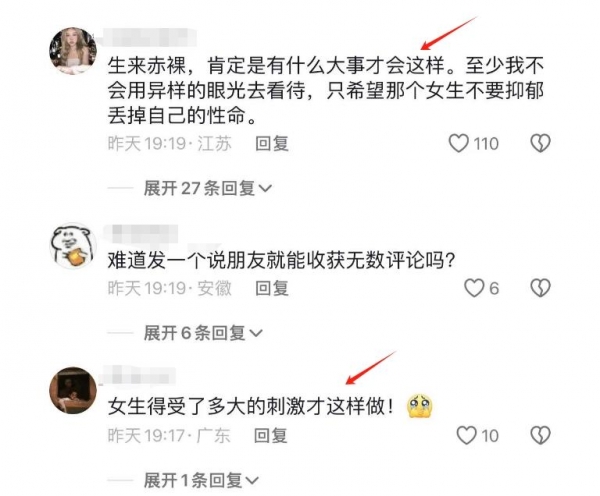This screenshot has width=600, height=496.
Task: Open the bear avatar of the 安徽 commenter
Action: [x=72, y=242]
